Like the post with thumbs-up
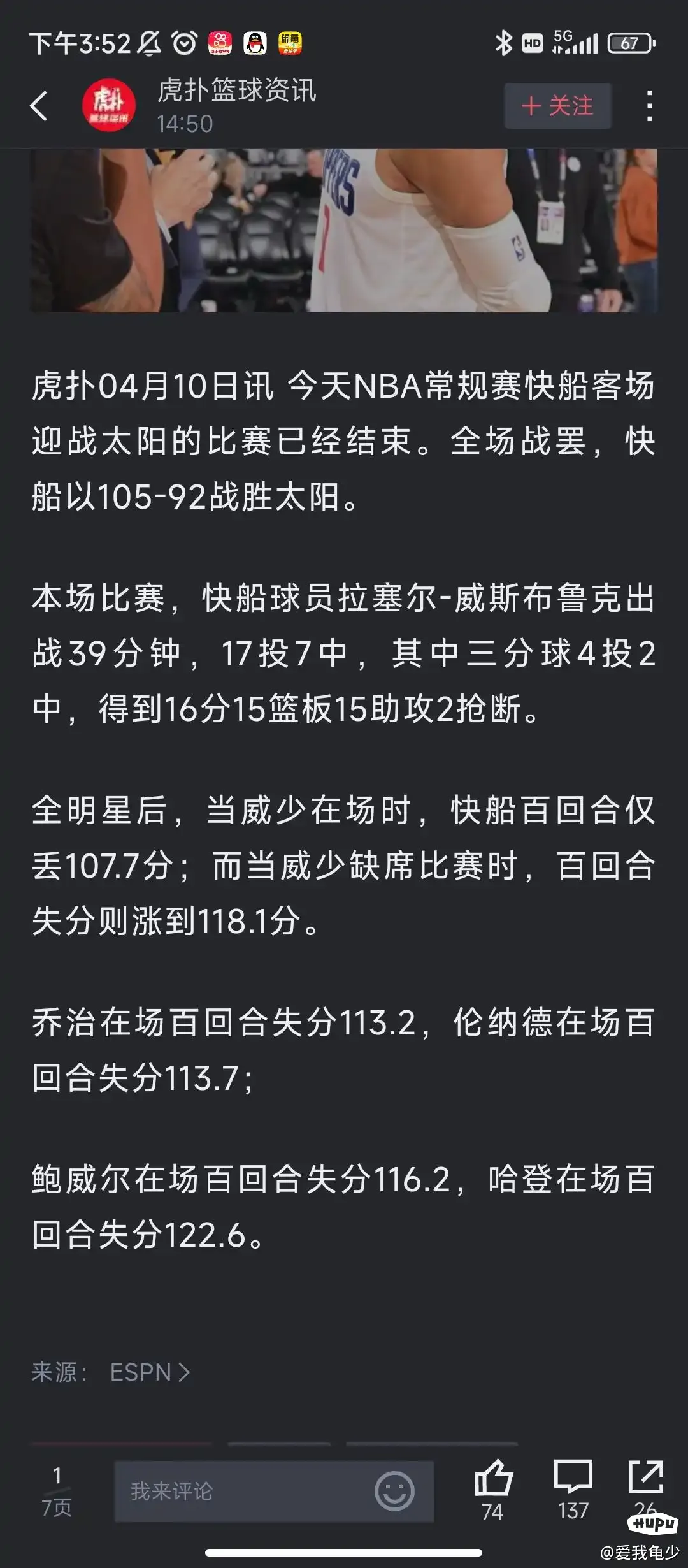This screenshot has height=1568, width=688. click(493, 1490)
